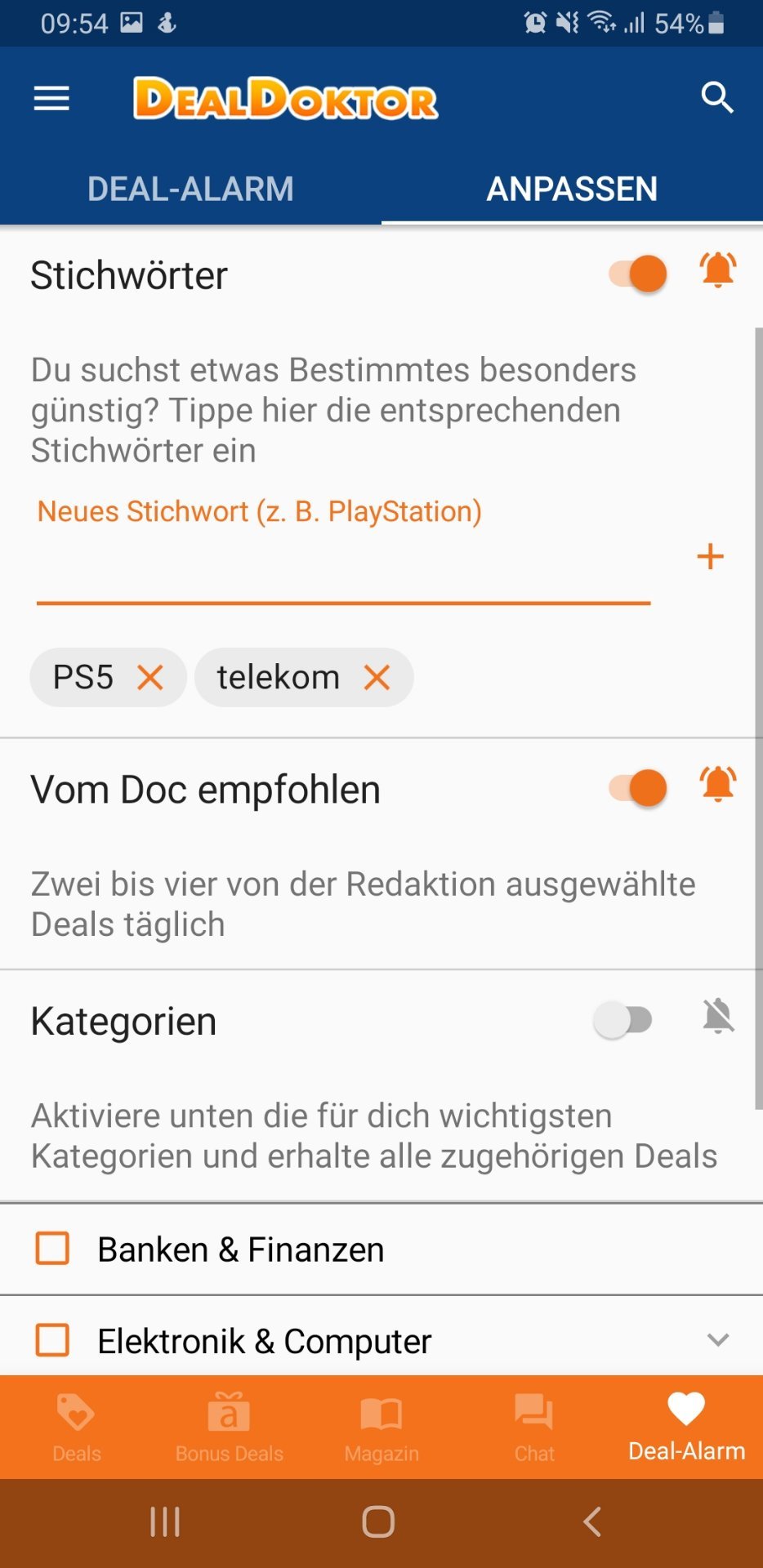Tap the Vom Doc empfohlen bell icon
763x1568 pixels.
tap(718, 785)
